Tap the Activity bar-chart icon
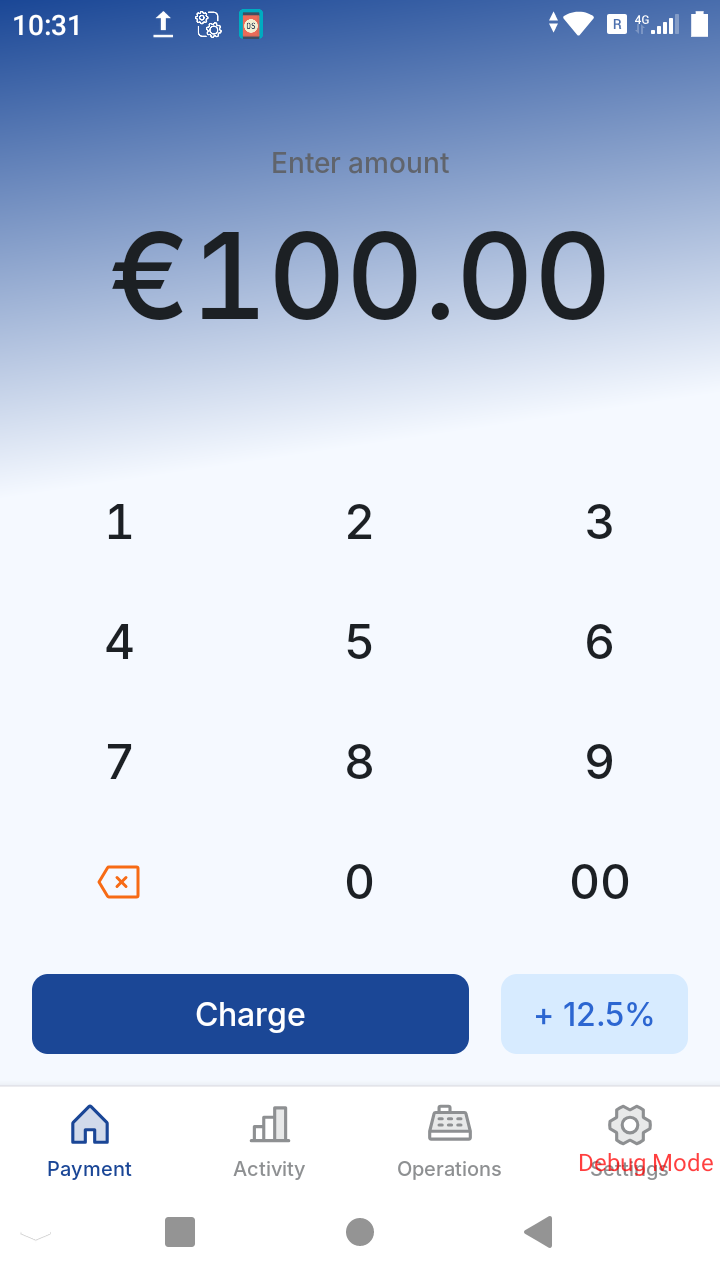The width and height of the screenshot is (720, 1280). [268, 1124]
